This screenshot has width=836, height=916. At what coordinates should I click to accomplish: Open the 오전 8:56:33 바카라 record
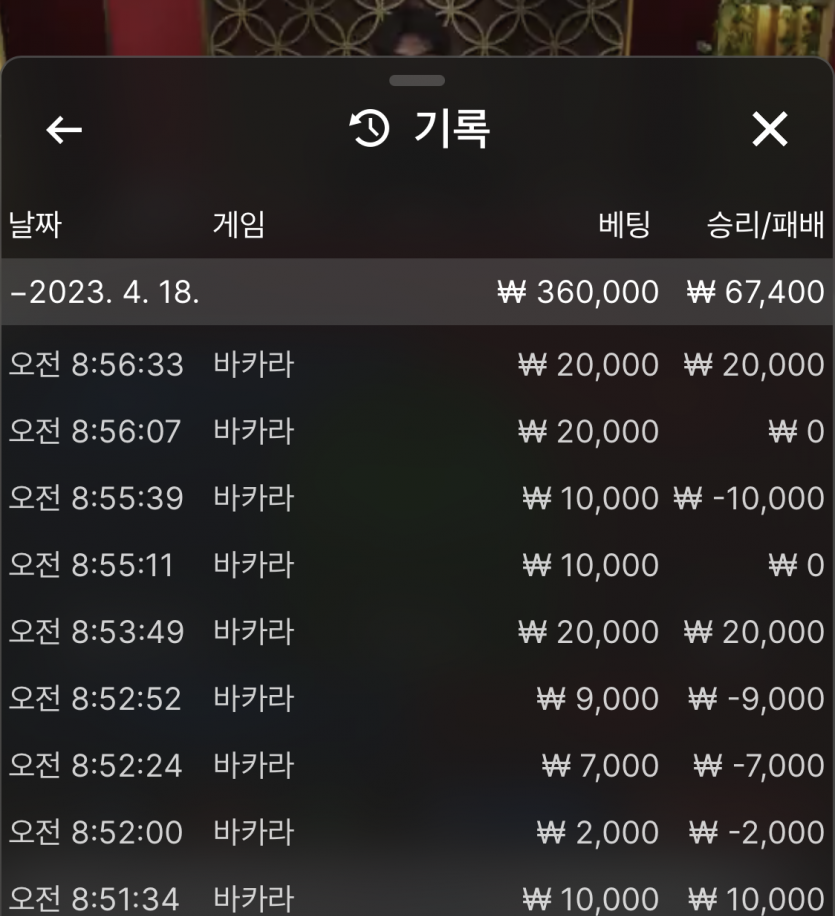[417, 365]
